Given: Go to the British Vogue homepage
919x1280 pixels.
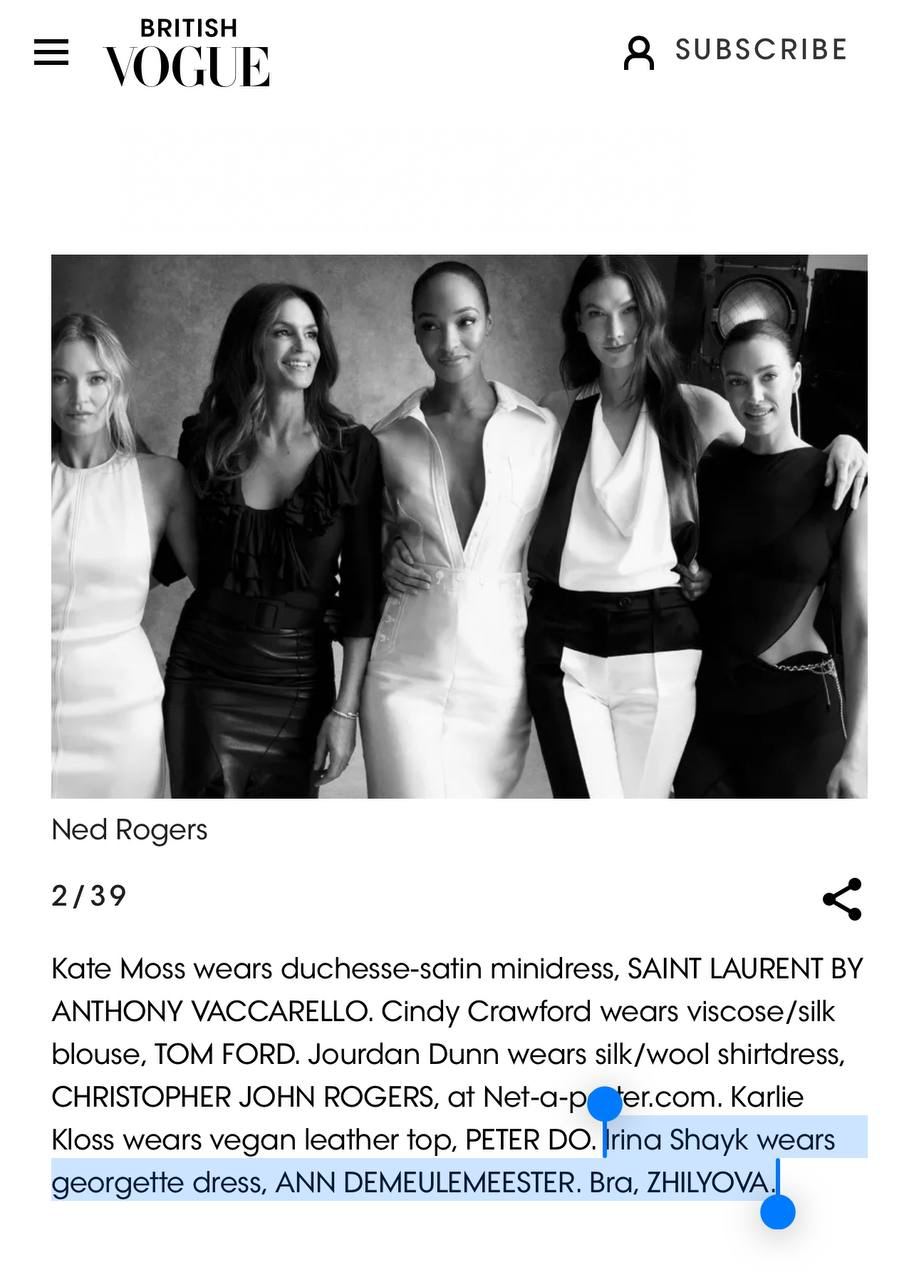Looking at the screenshot, I should pyautogui.click(x=187, y=55).
